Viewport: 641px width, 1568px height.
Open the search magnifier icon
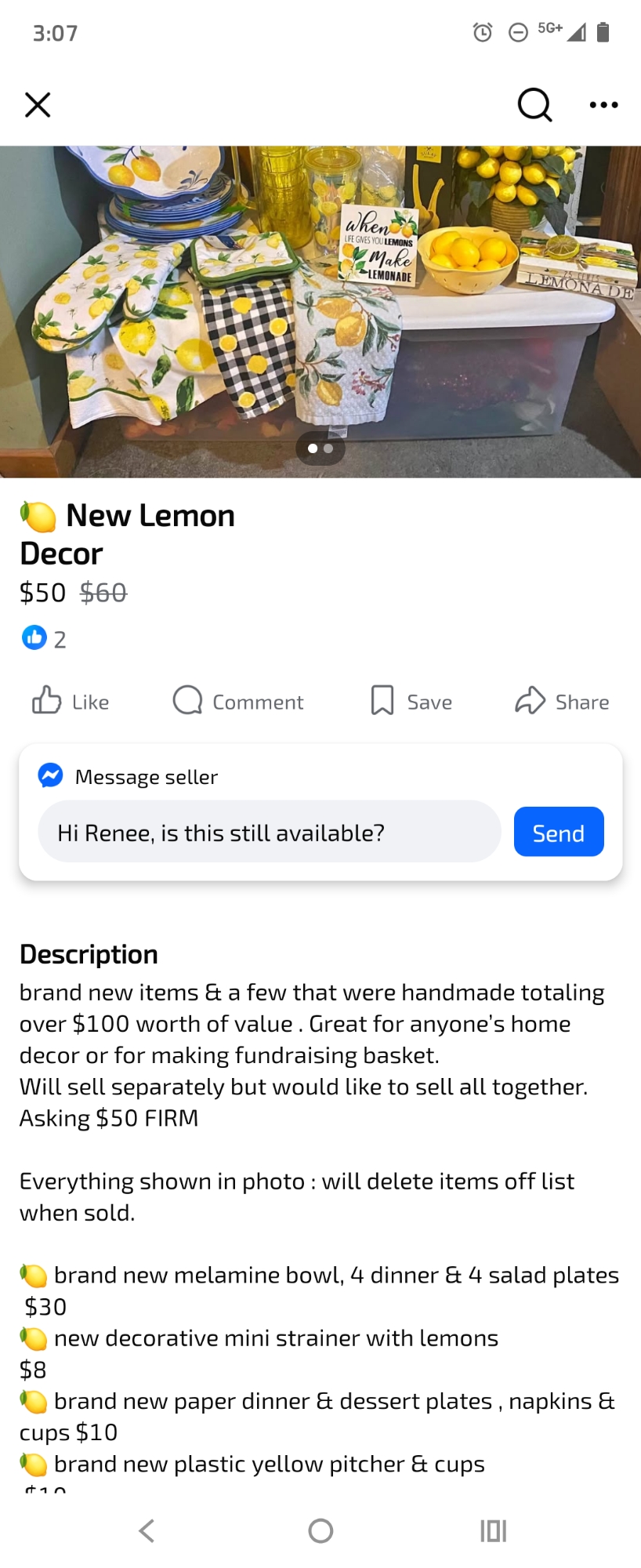tap(534, 104)
